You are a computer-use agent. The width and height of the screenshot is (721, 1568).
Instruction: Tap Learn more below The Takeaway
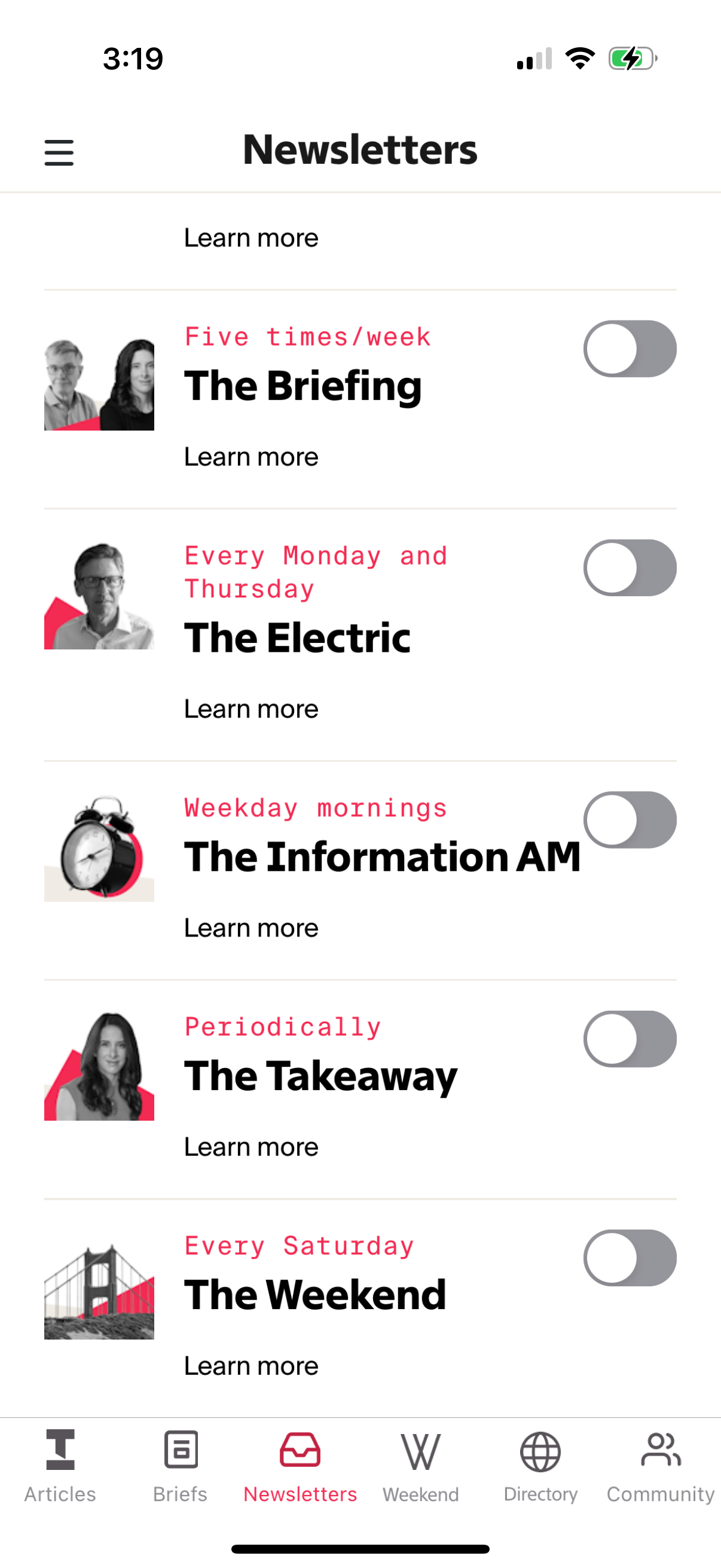click(251, 1146)
